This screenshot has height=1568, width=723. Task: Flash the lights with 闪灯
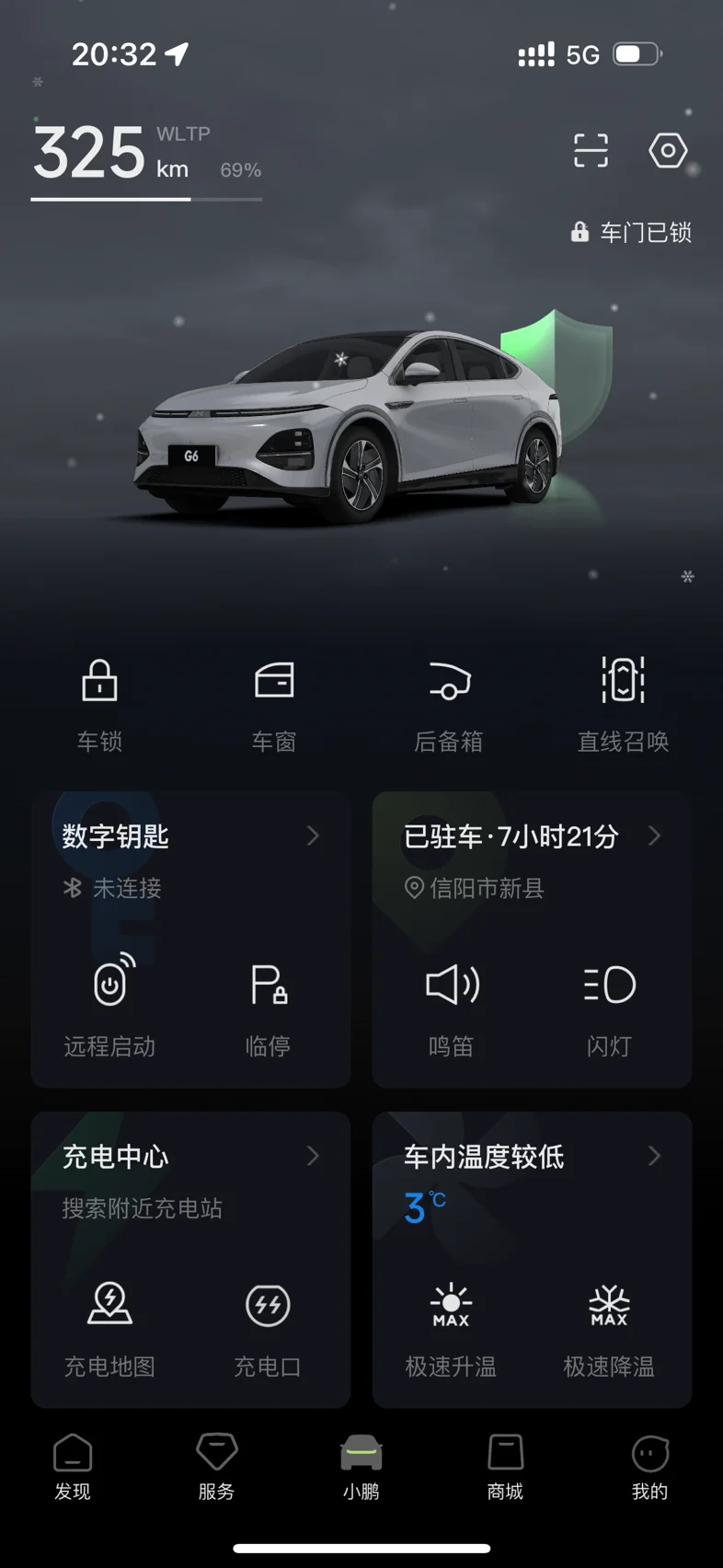pyautogui.click(x=609, y=1009)
